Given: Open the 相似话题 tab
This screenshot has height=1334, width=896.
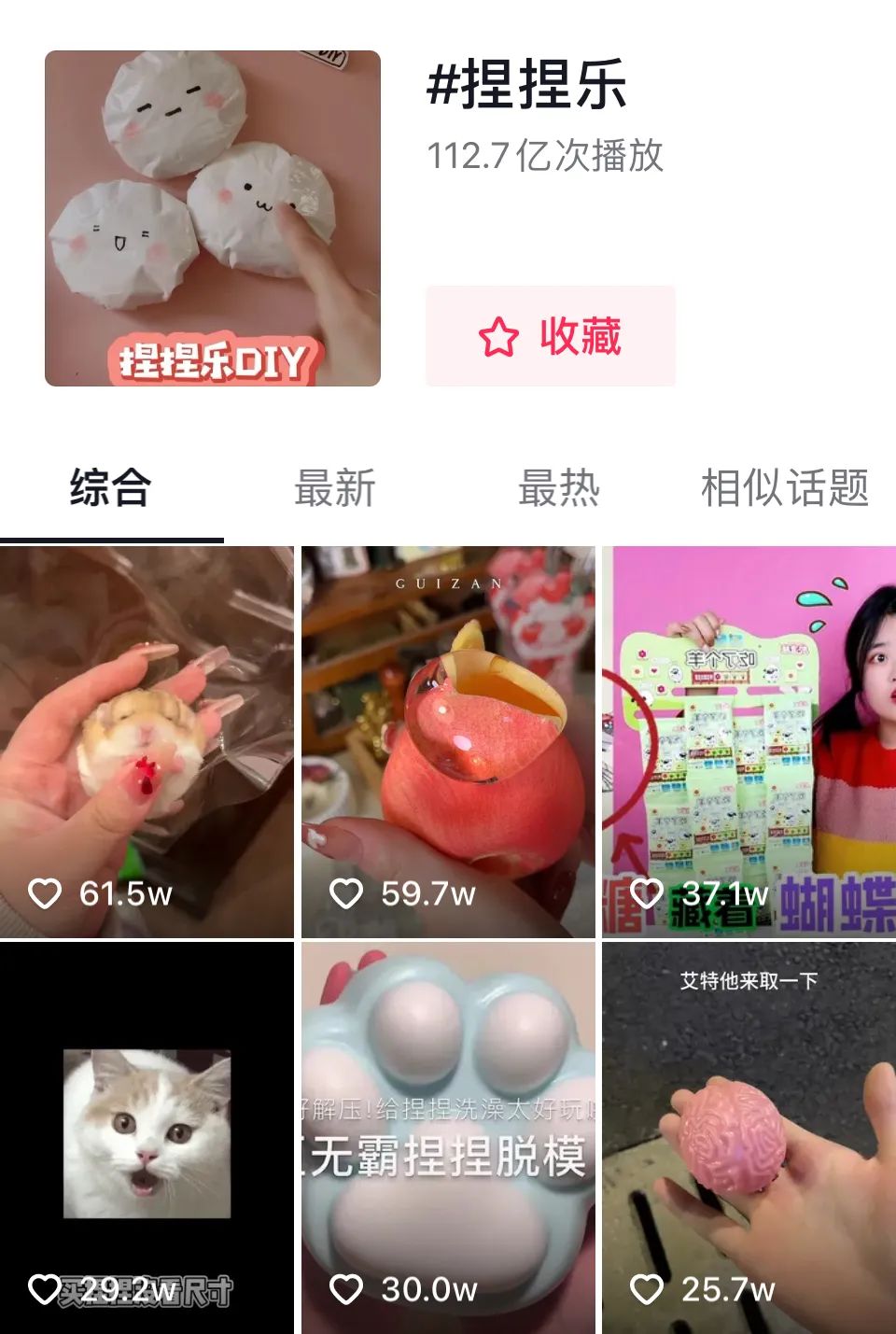Looking at the screenshot, I should click(x=784, y=488).
